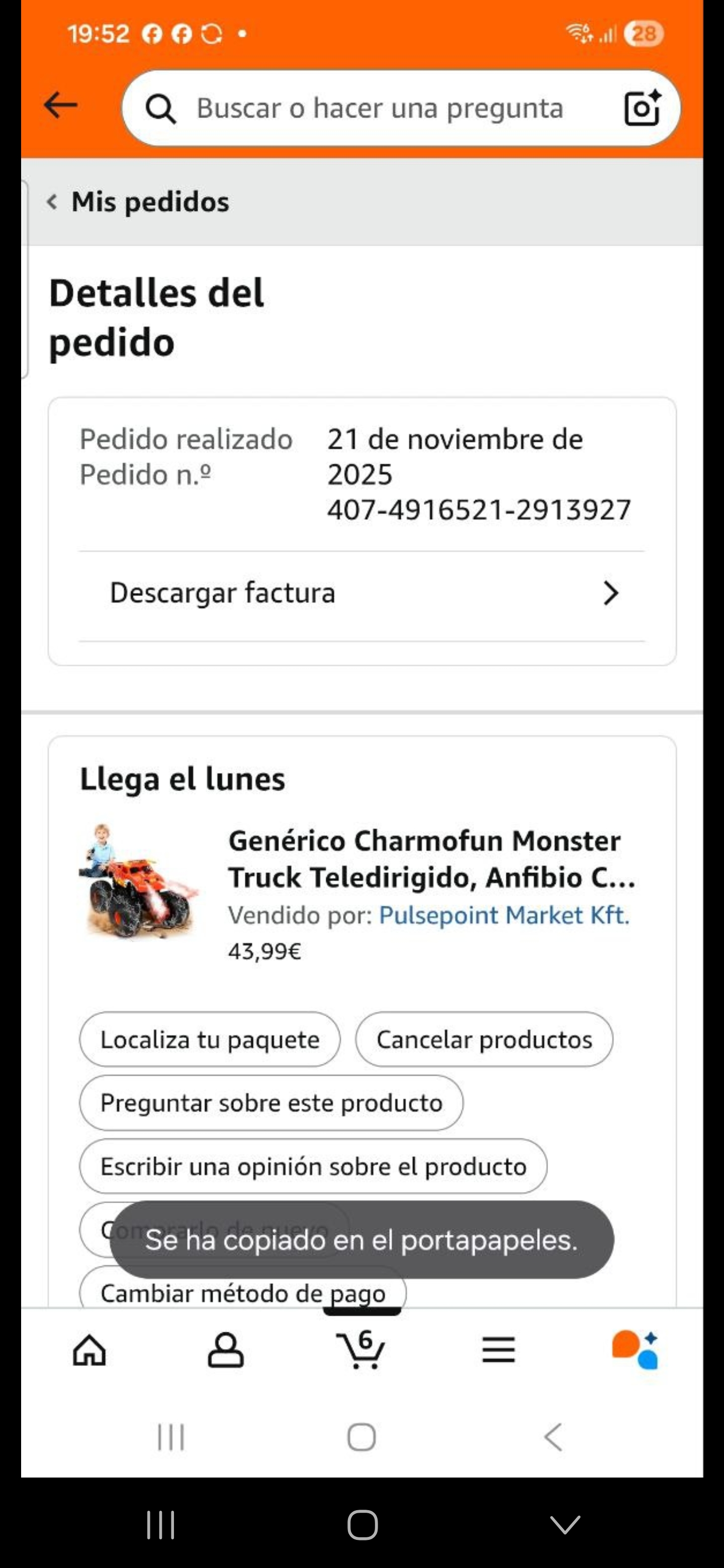Open Descargar factura

click(x=361, y=593)
